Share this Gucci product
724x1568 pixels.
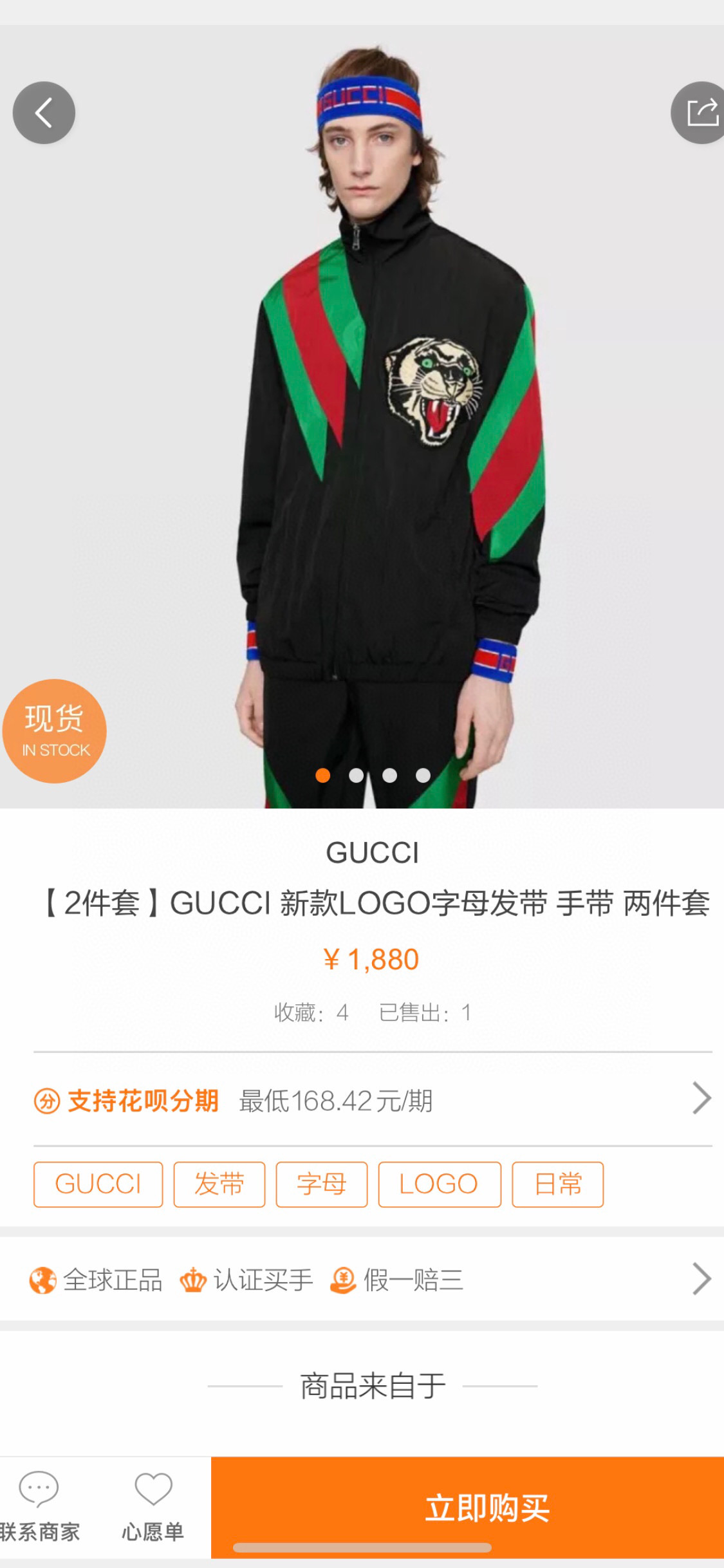click(x=699, y=113)
